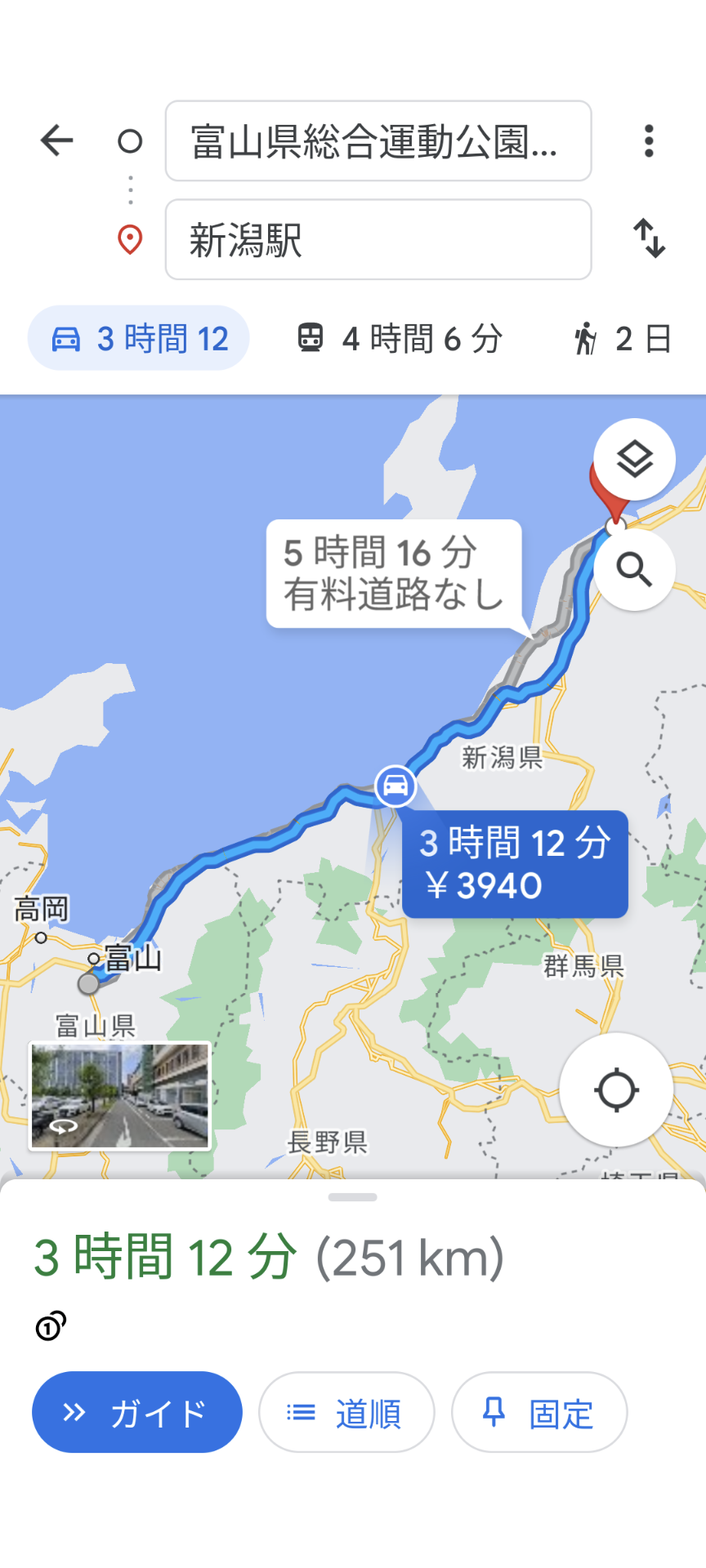The width and height of the screenshot is (706, 1568).
Task: Select the driving mode 3 時間 12 tab
Action: tap(139, 339)
